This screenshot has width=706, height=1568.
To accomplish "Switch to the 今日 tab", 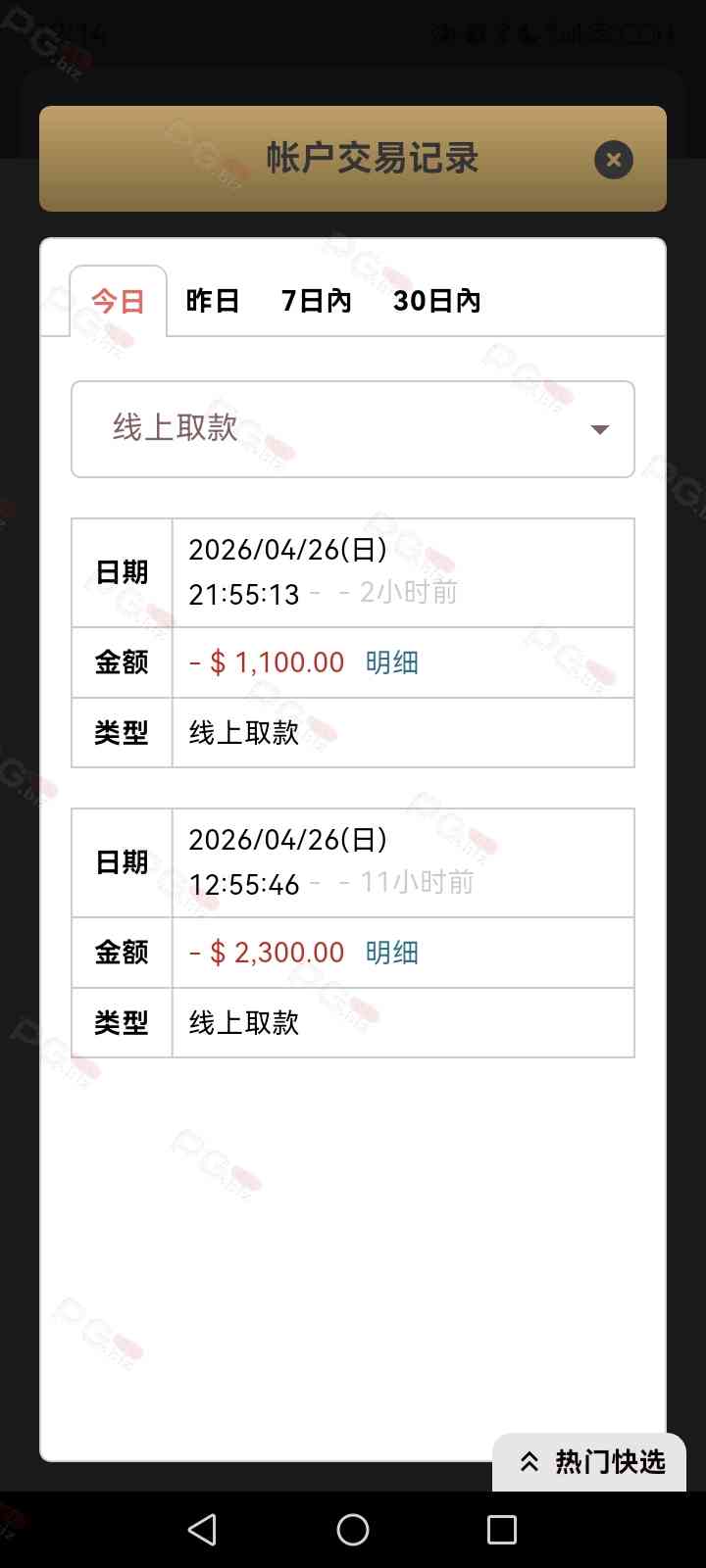I will 118,301.
